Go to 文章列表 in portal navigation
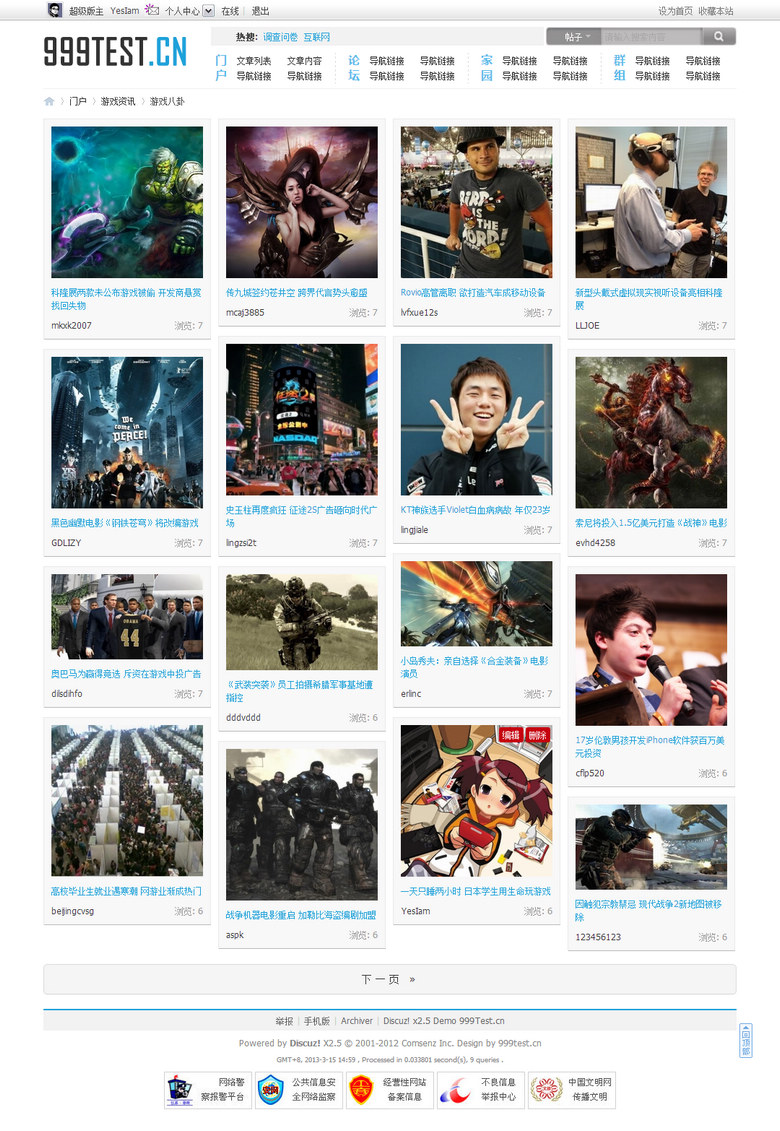 click(x=253, y=61)
